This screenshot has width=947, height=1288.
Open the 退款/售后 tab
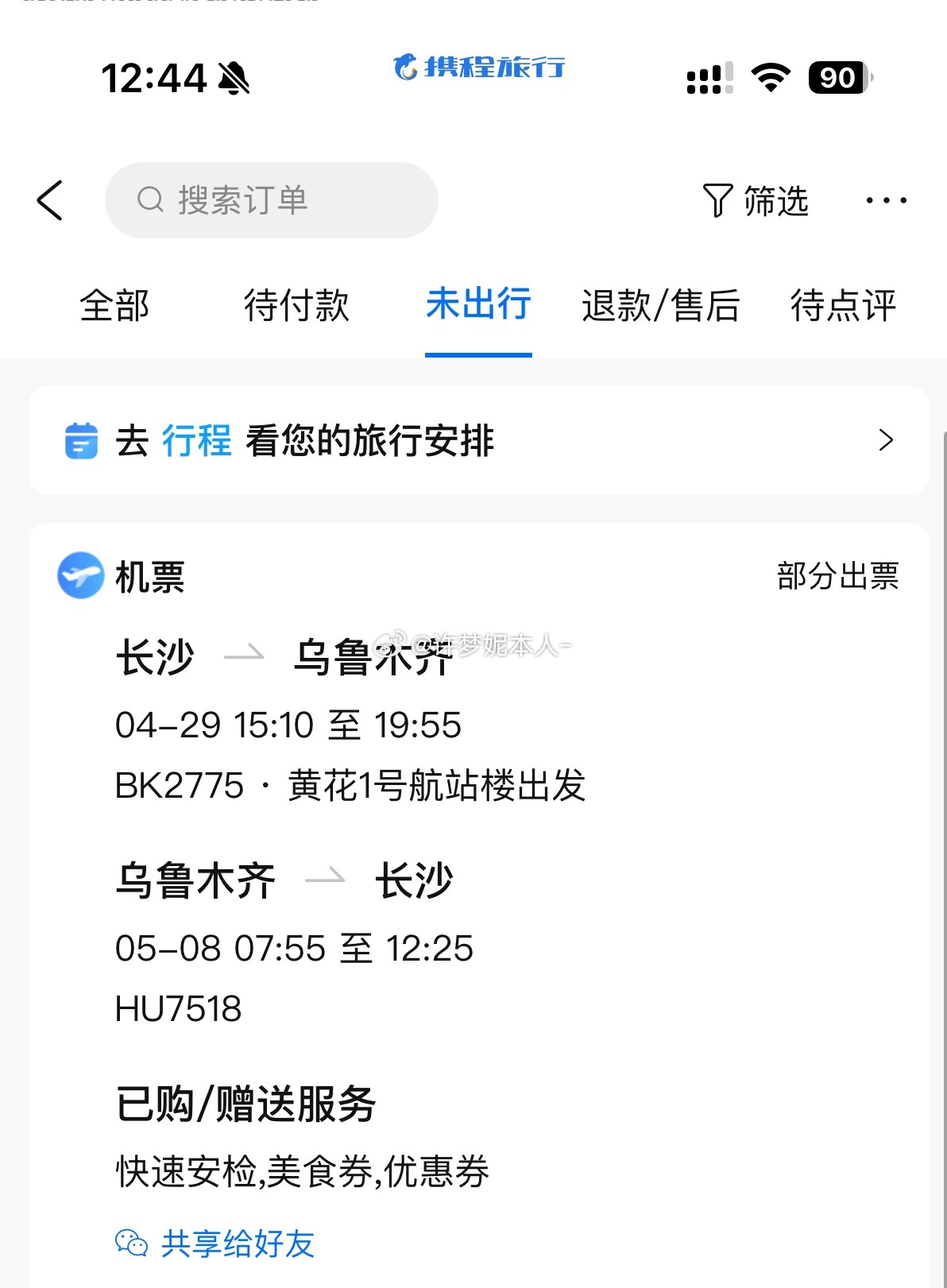[x=660, y=306]
